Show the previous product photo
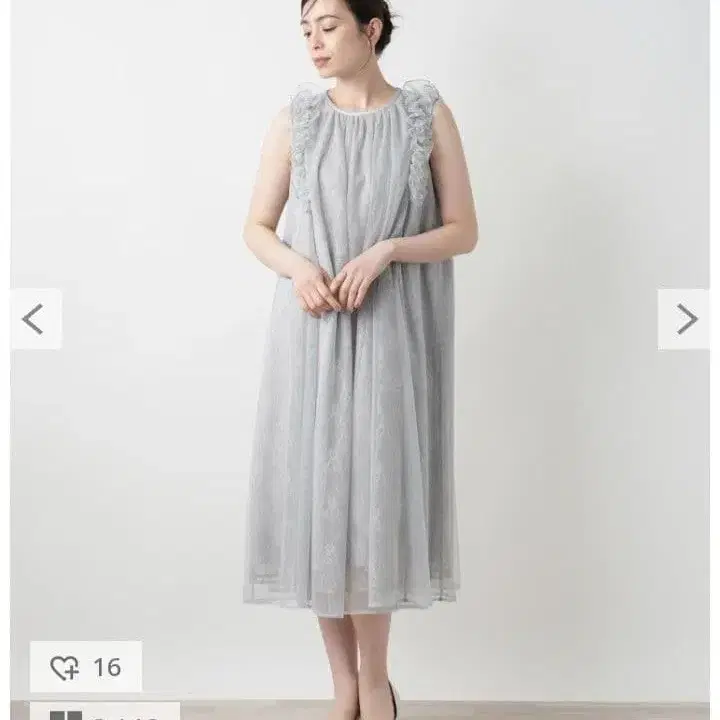Image resolution: width=720 pixels, height=720 pixels. 36,319
